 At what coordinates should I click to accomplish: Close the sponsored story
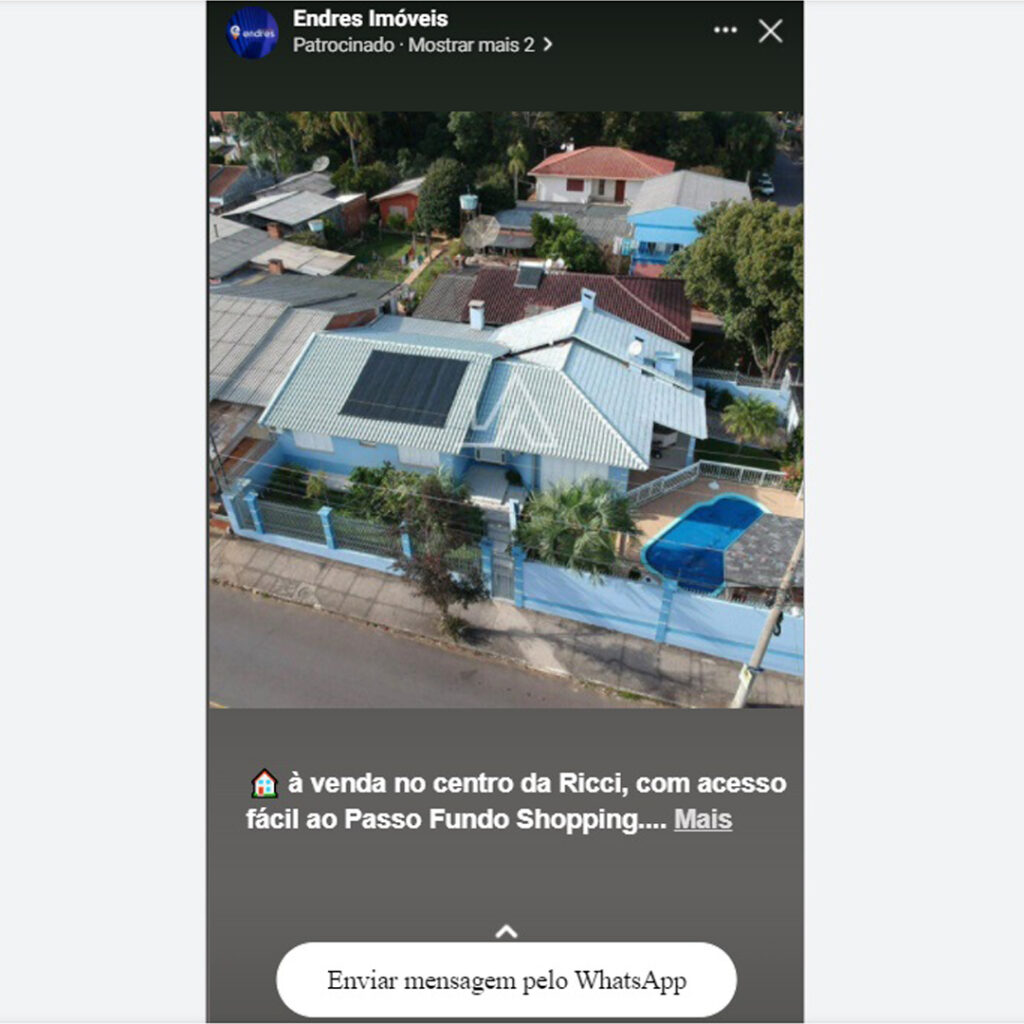pos(770,31)
